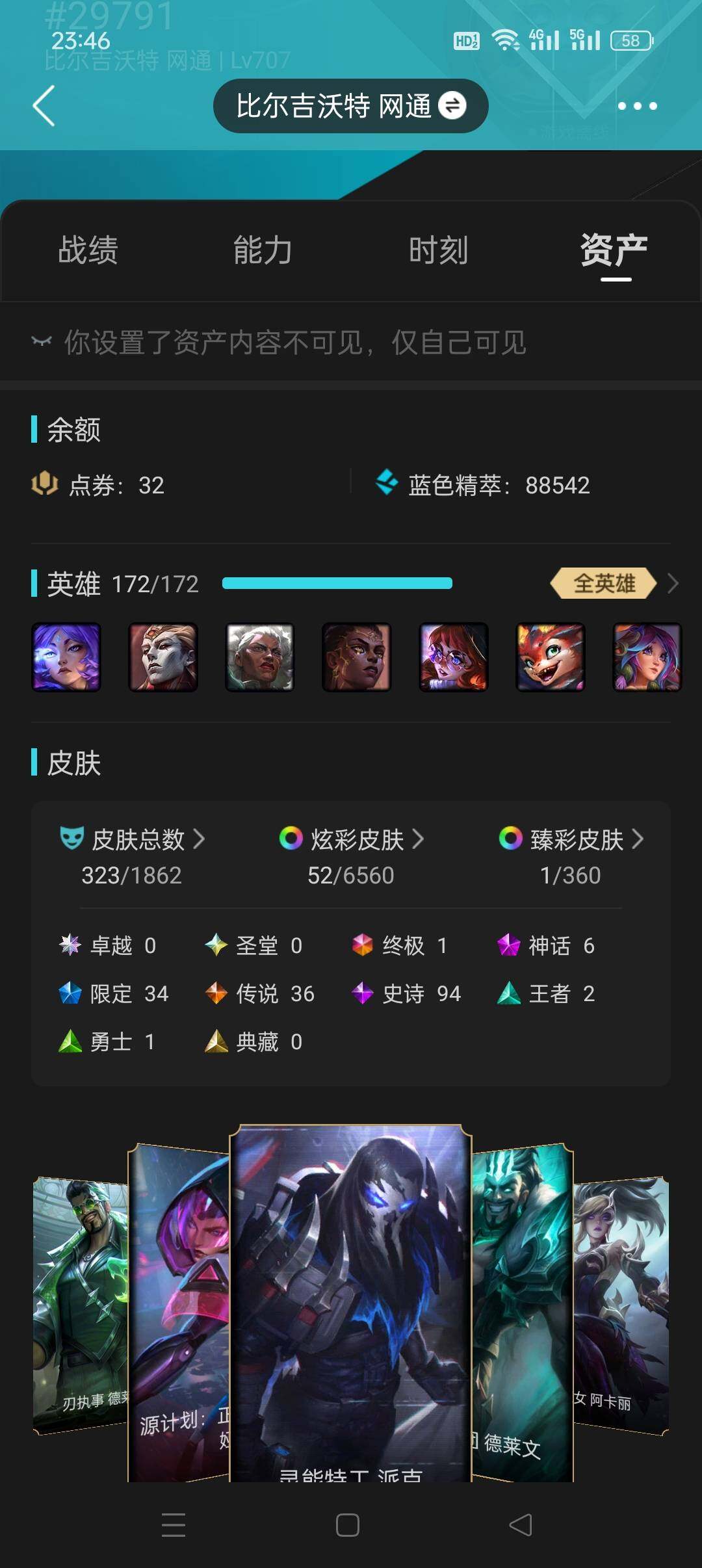Switch to the 战绩 tab

point(88,250)
